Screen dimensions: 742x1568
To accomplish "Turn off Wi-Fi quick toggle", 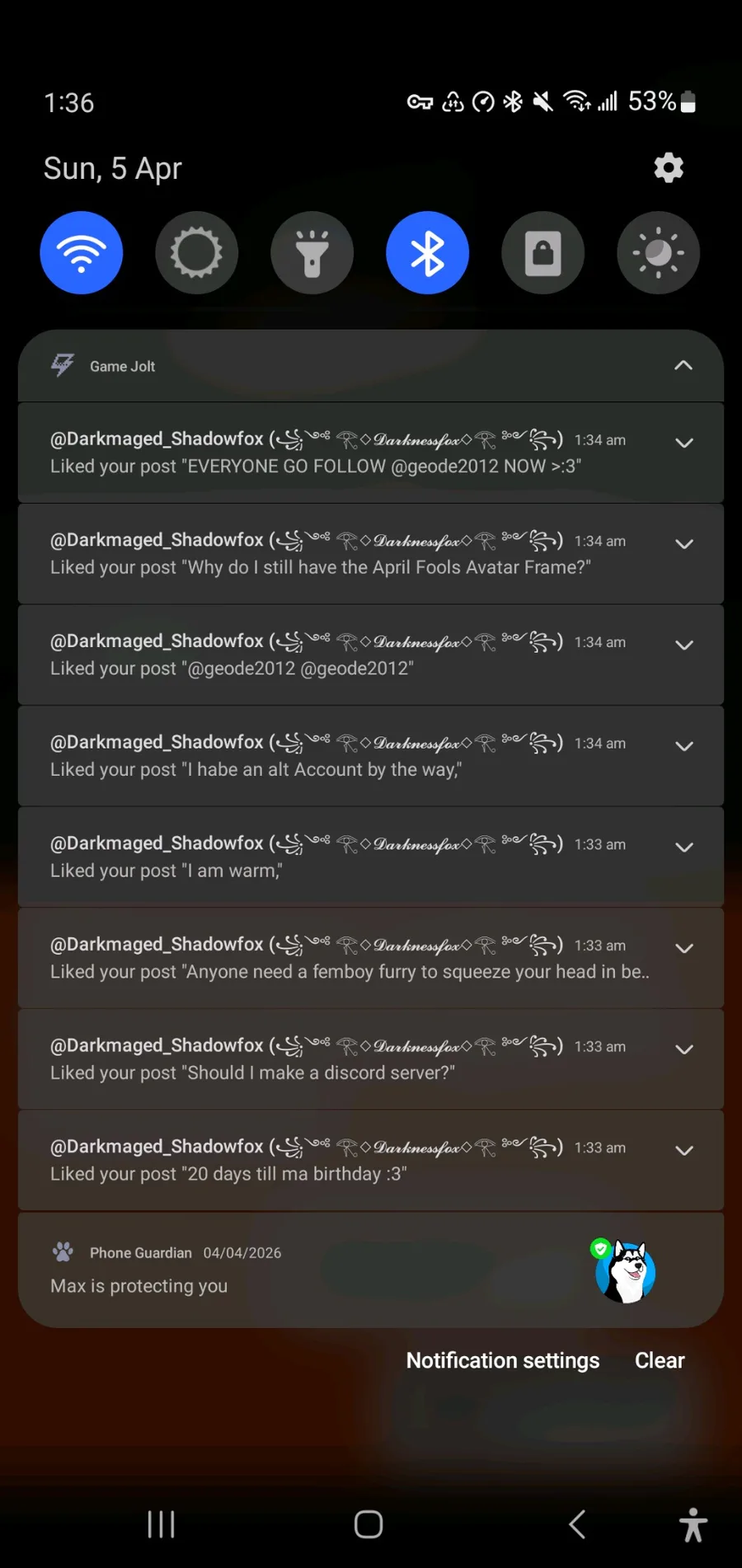I will (x=82, y=253).
